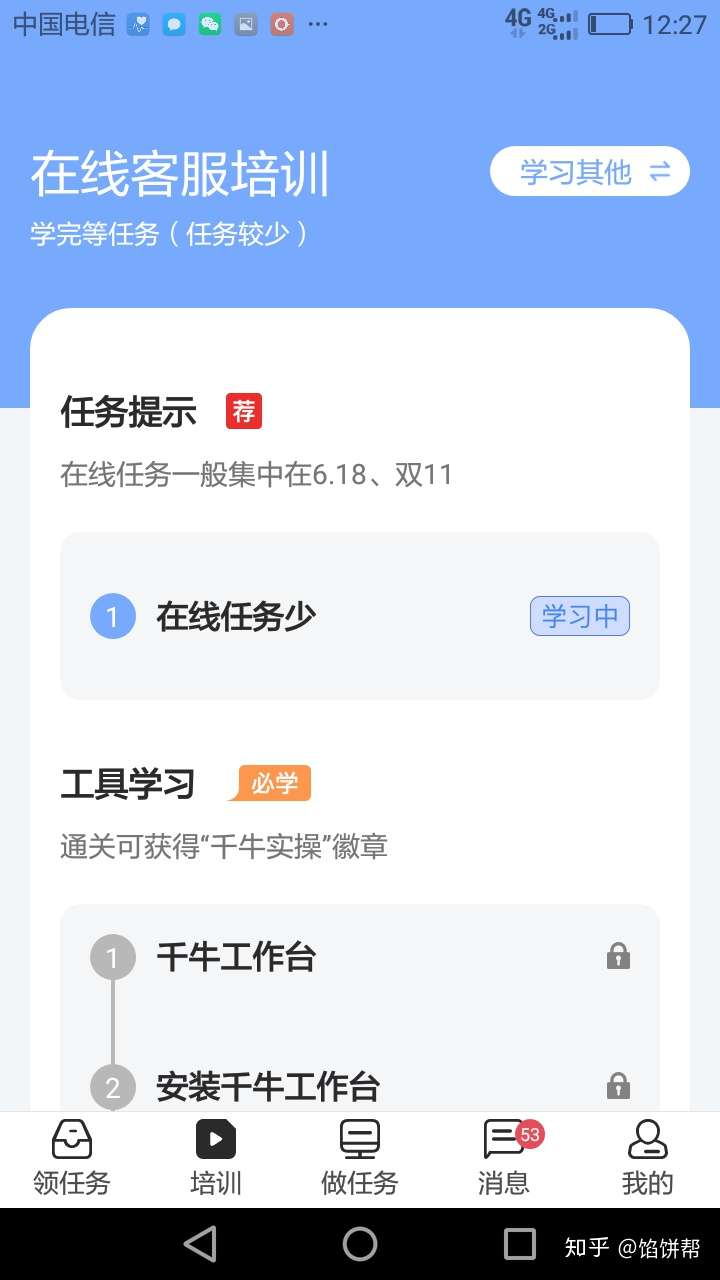Open the 在线任务少 lesson
This screenshot has width=720, height=1280.
click(360, 616)
